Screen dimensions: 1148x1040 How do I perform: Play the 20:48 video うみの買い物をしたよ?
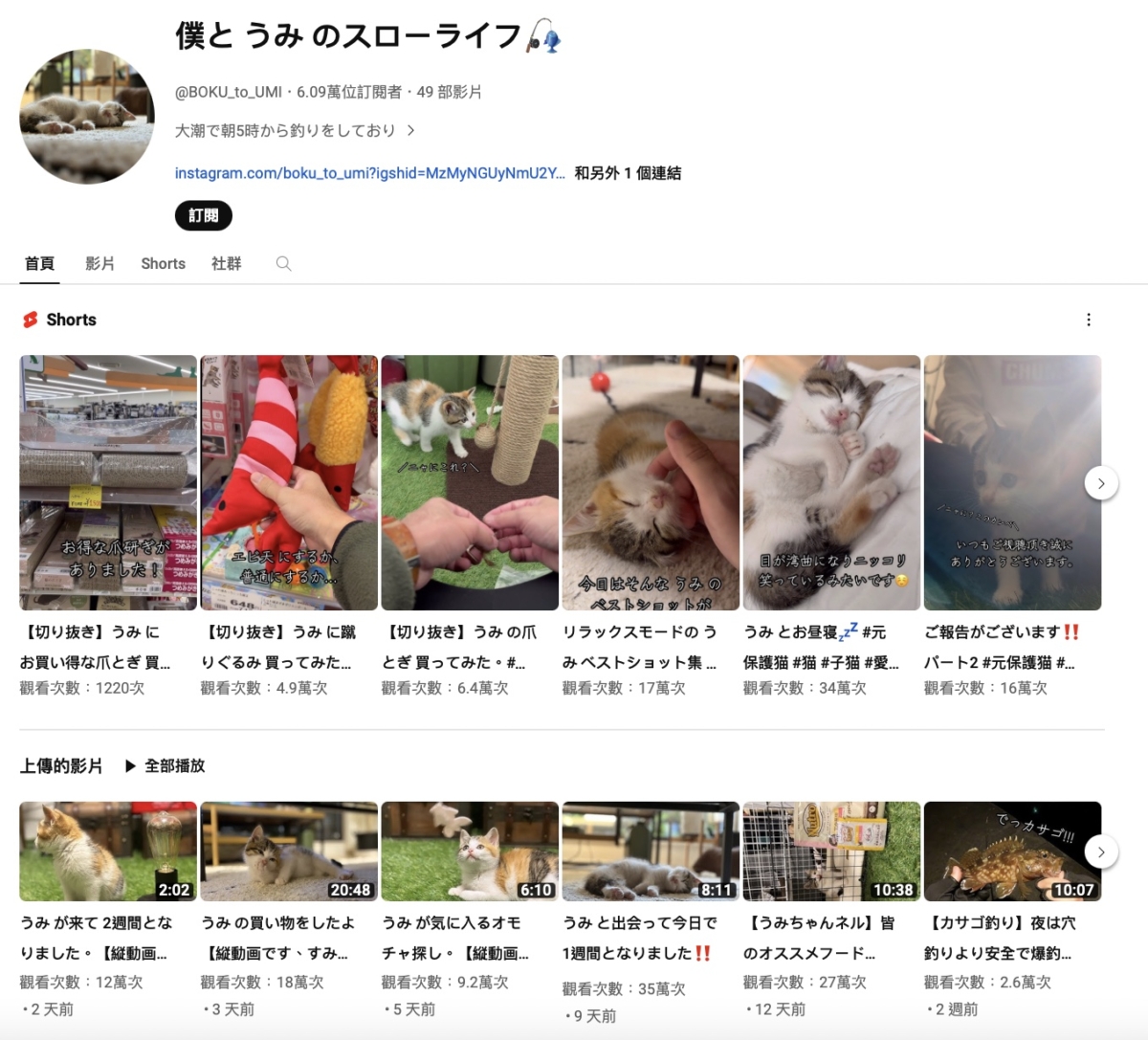[x=289, y=852]
